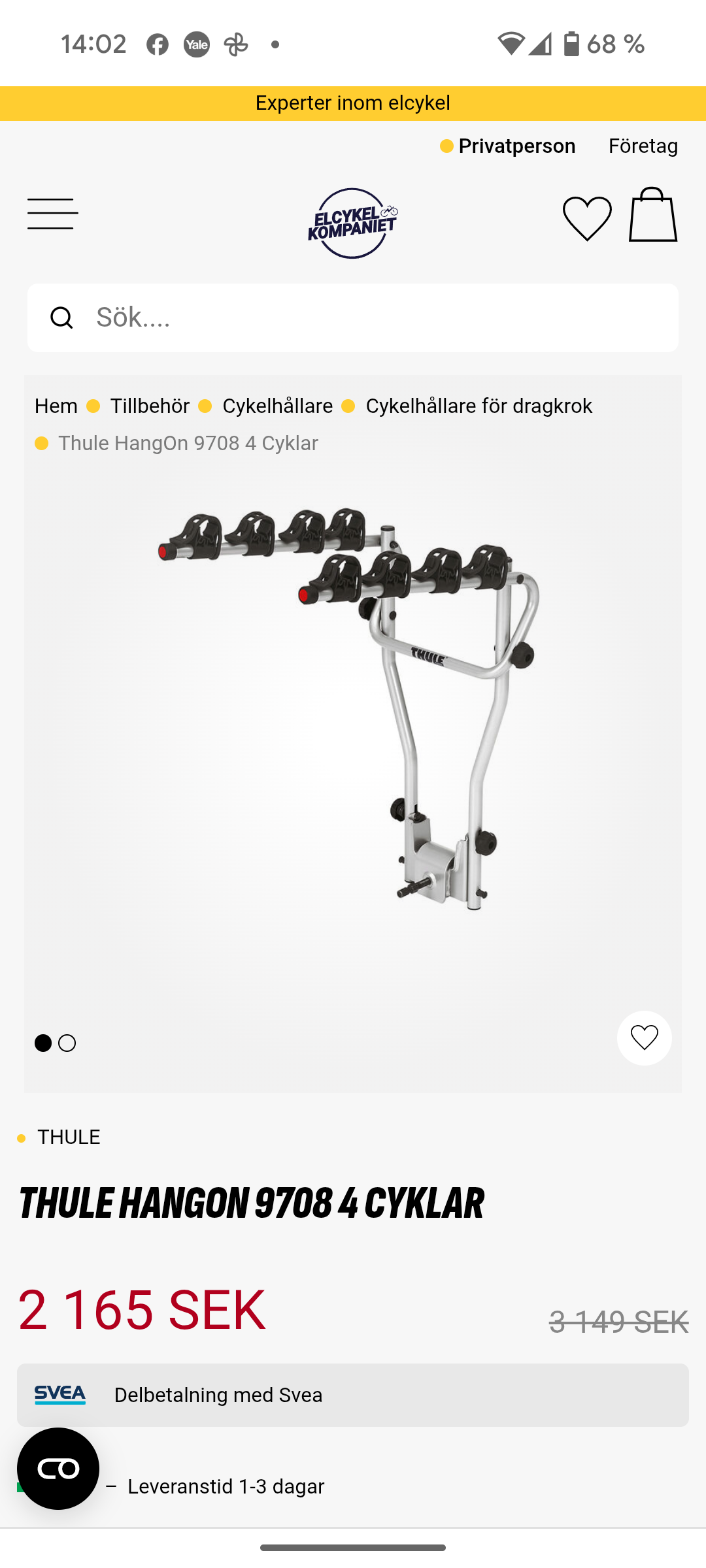
Task: Go to Hem breadcrumb
Action: coord(56,406)
